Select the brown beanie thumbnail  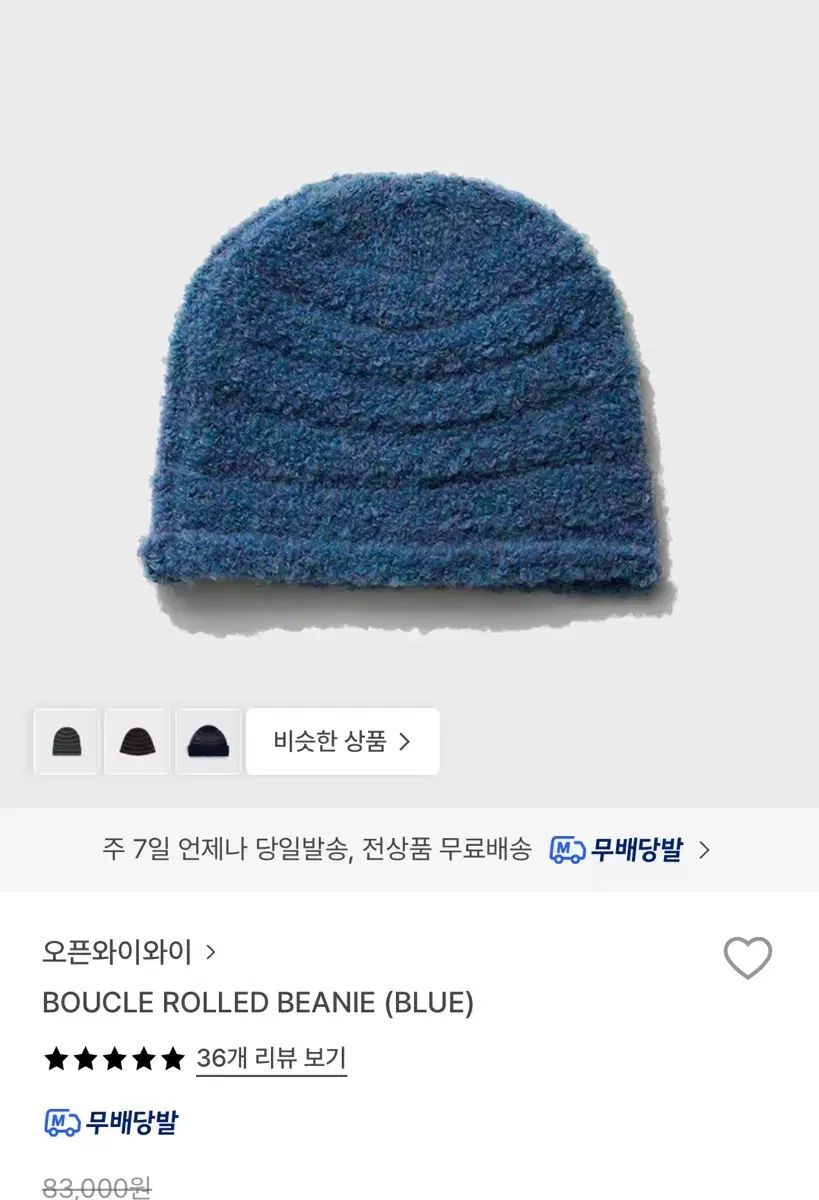point(137,741)
